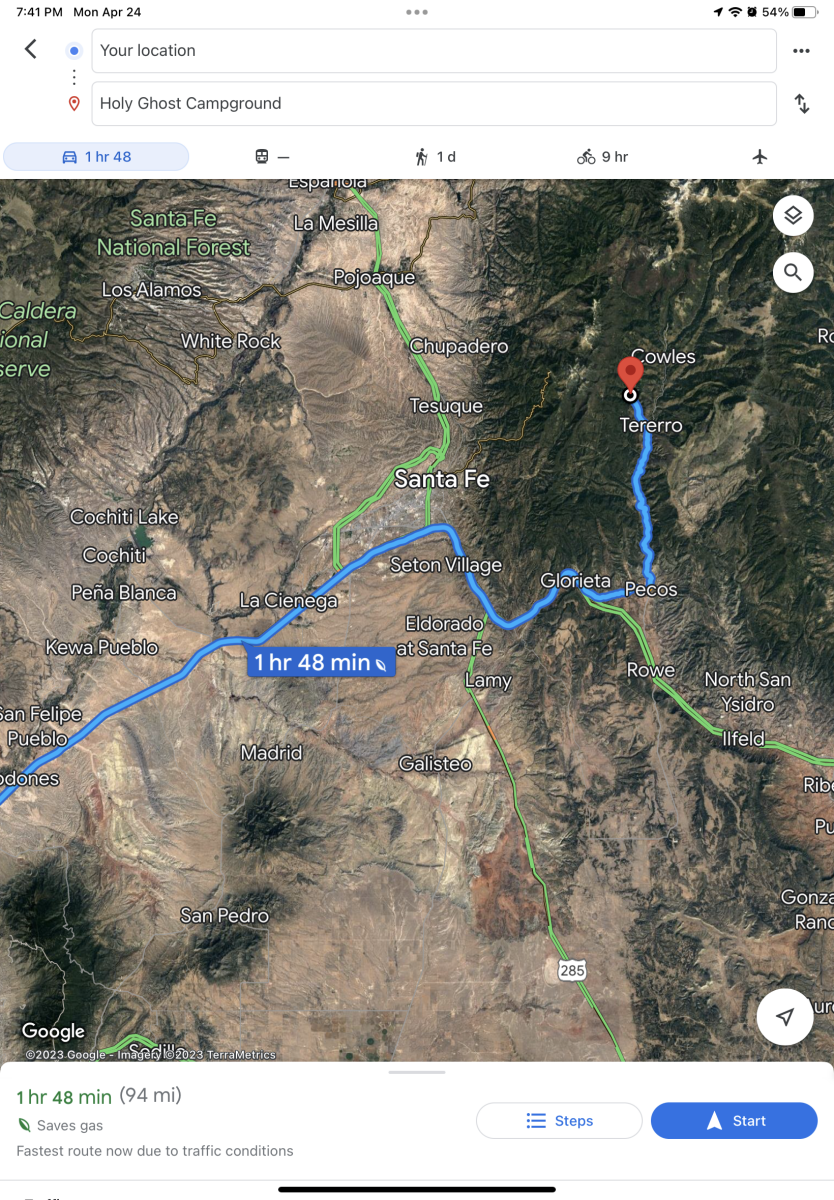Swap start and destination

[x=801, y=104]
